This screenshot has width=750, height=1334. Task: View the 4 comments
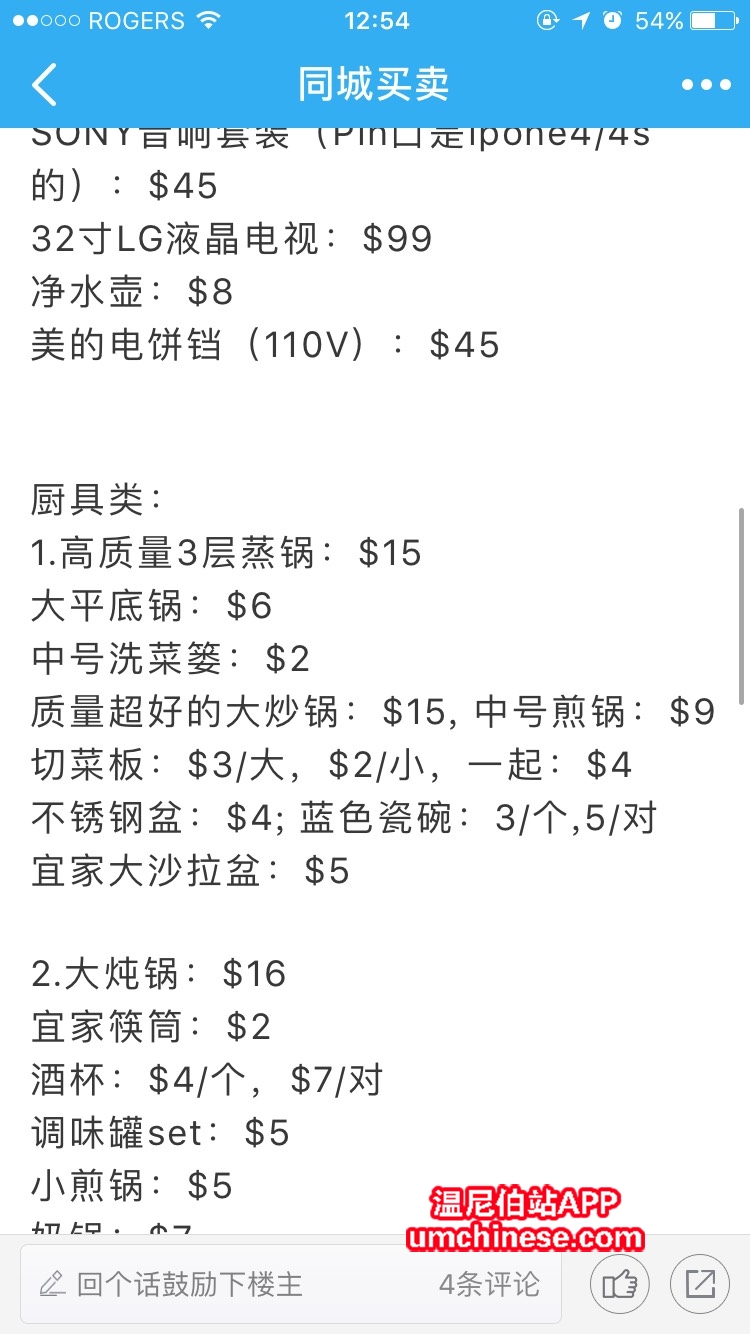pyautogui.click(x=489, y=1284)
